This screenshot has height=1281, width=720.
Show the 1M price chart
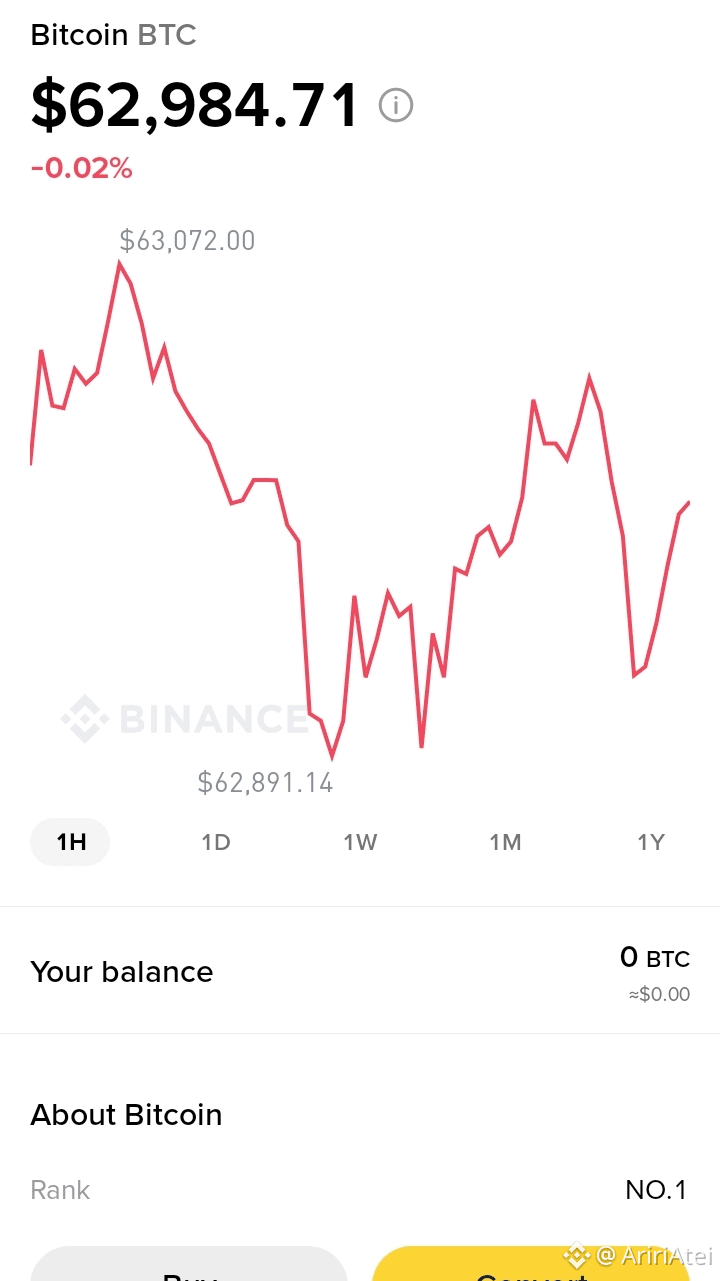[505, 842]
